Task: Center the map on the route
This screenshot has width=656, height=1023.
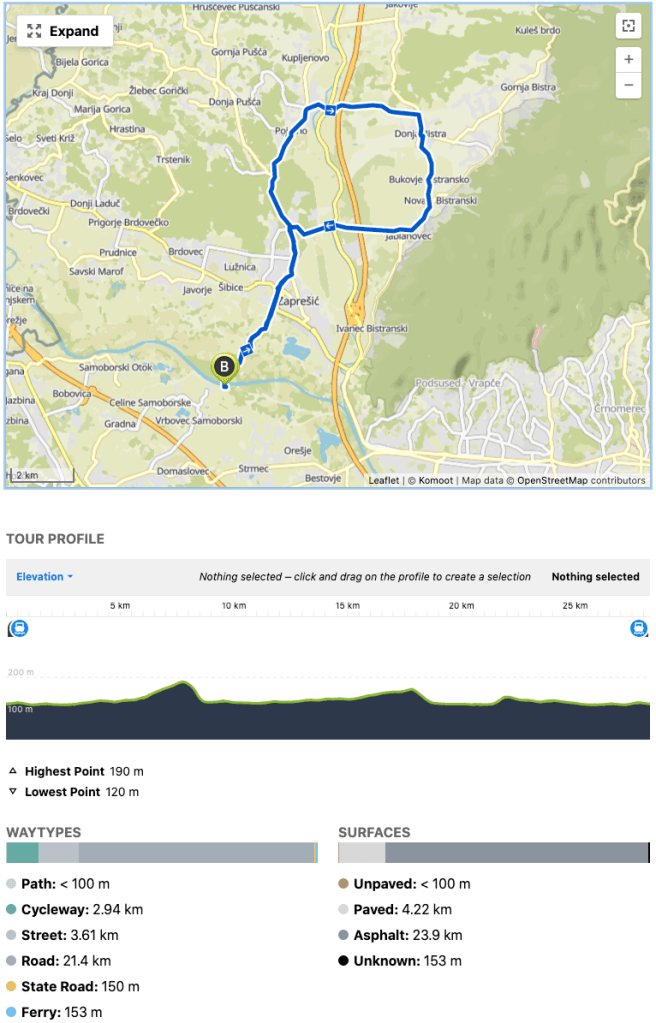Action: pos(628,27)
